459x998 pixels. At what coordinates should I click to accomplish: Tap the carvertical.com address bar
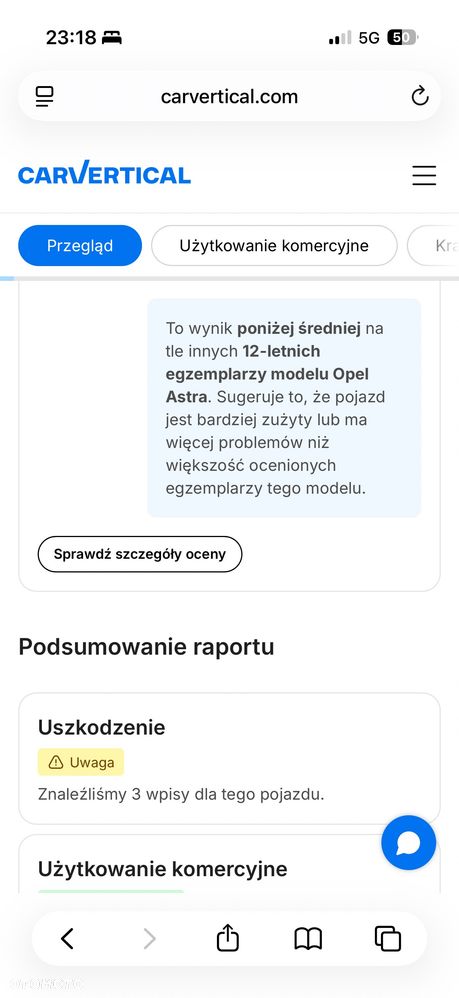click(229, 97)
